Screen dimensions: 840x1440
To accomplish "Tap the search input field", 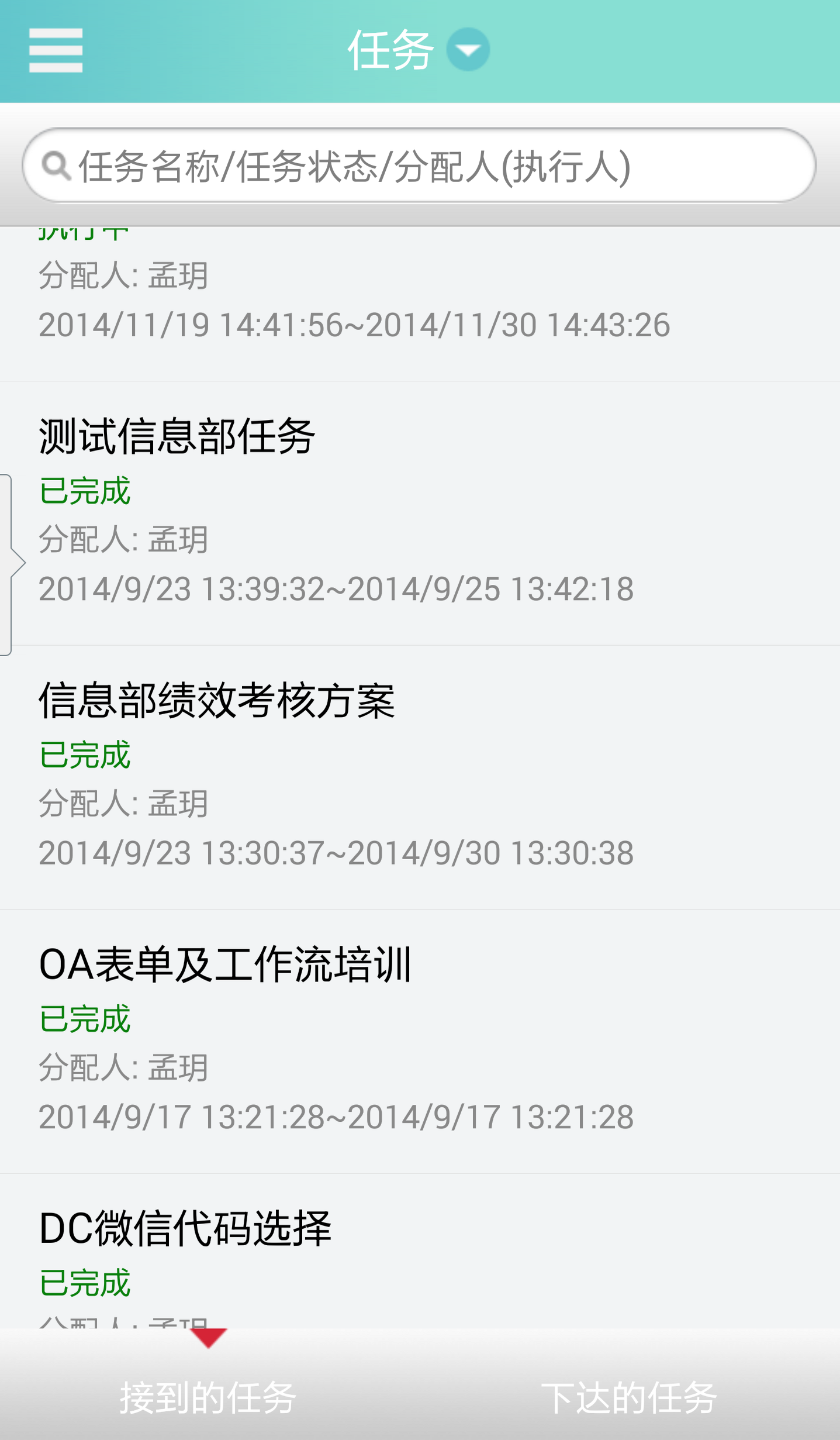I will (409, 166).
